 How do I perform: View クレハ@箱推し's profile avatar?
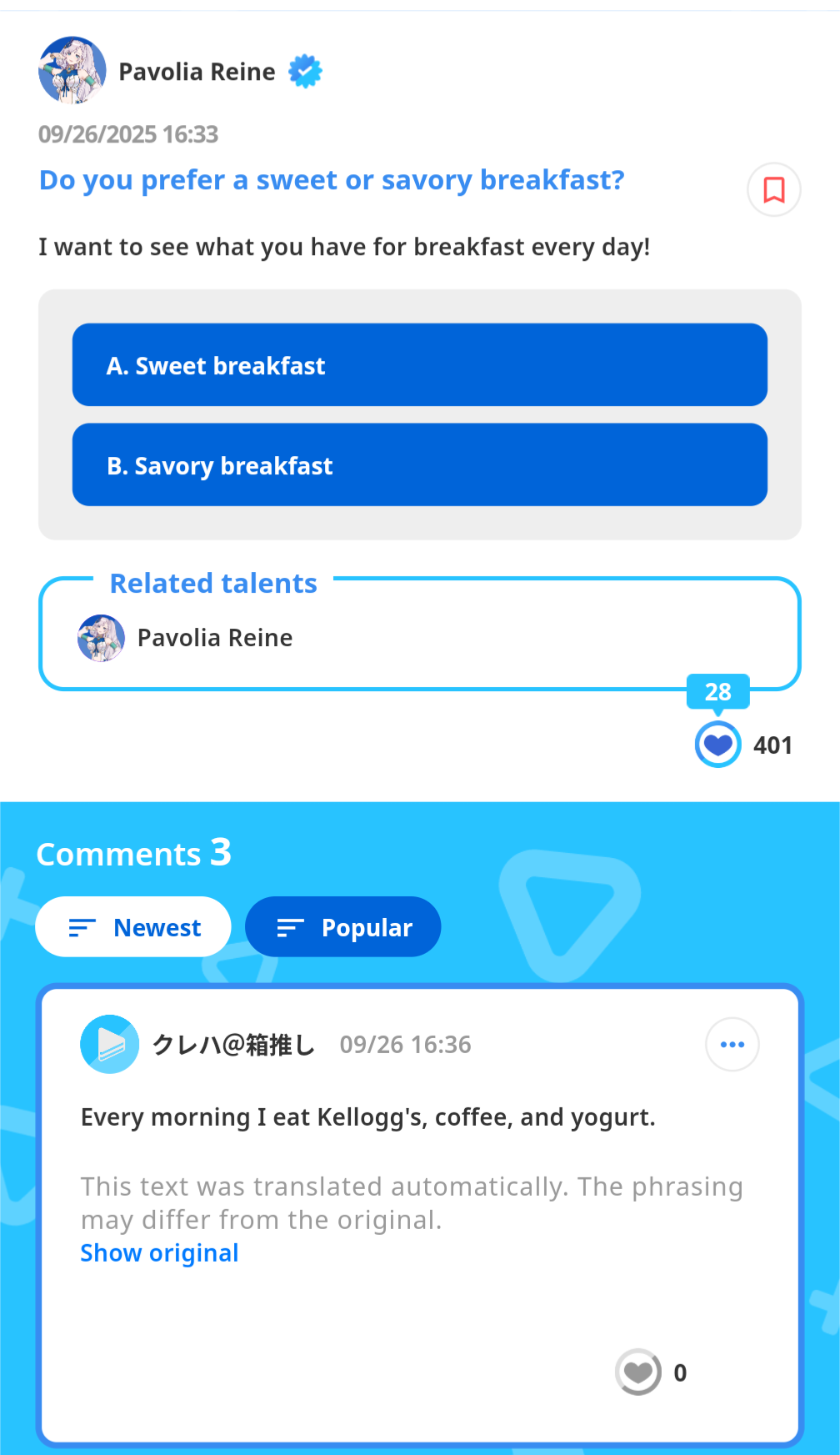[x=110, y=1044]
